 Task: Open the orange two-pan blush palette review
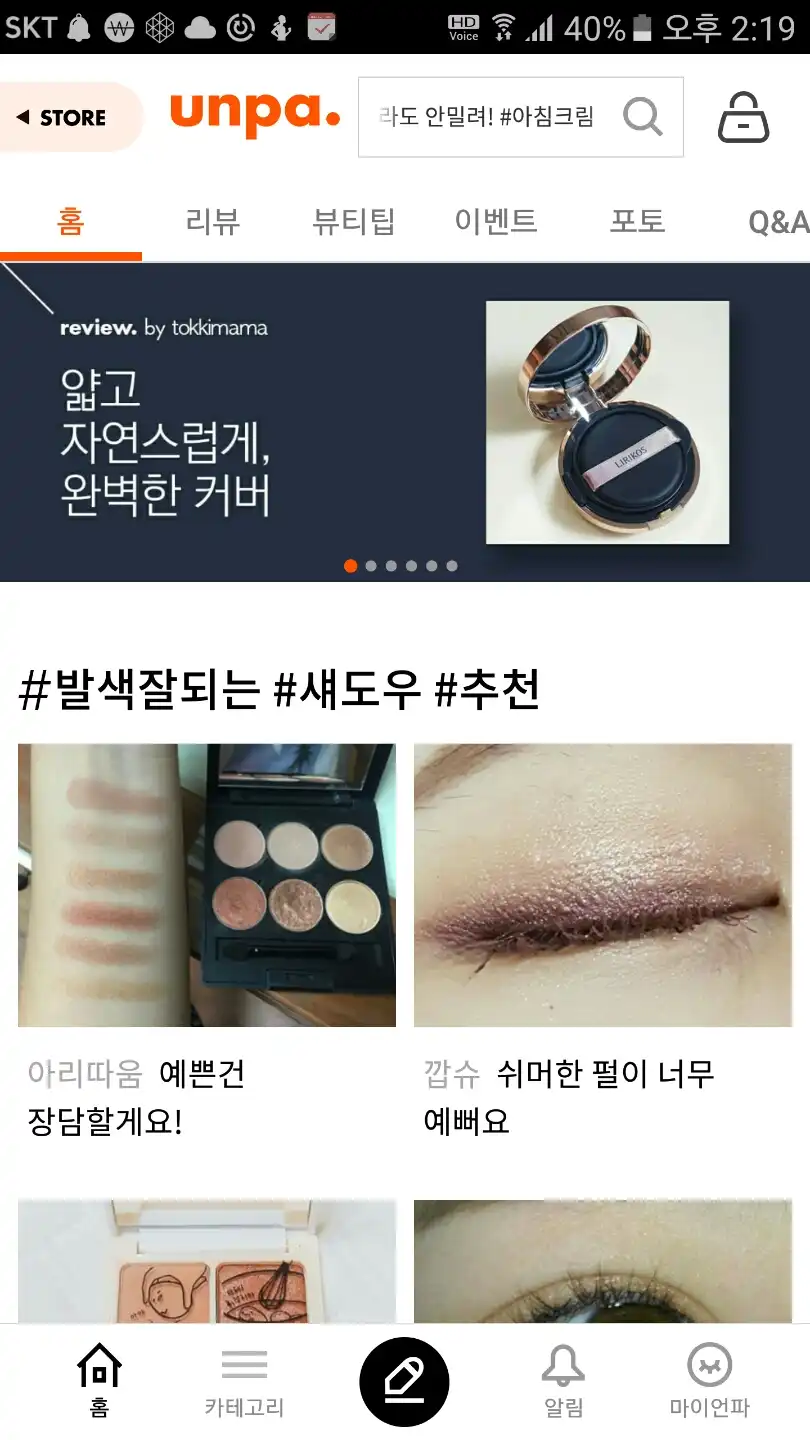point(207,1262)
